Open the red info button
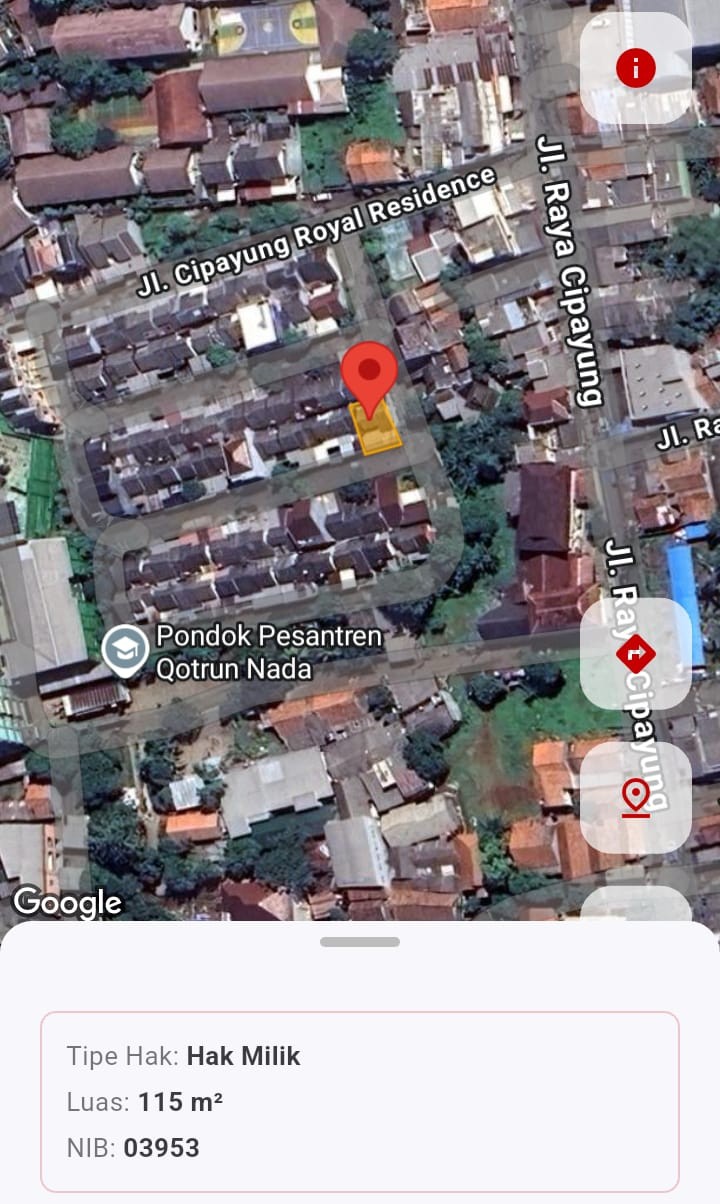 point(635,68)
